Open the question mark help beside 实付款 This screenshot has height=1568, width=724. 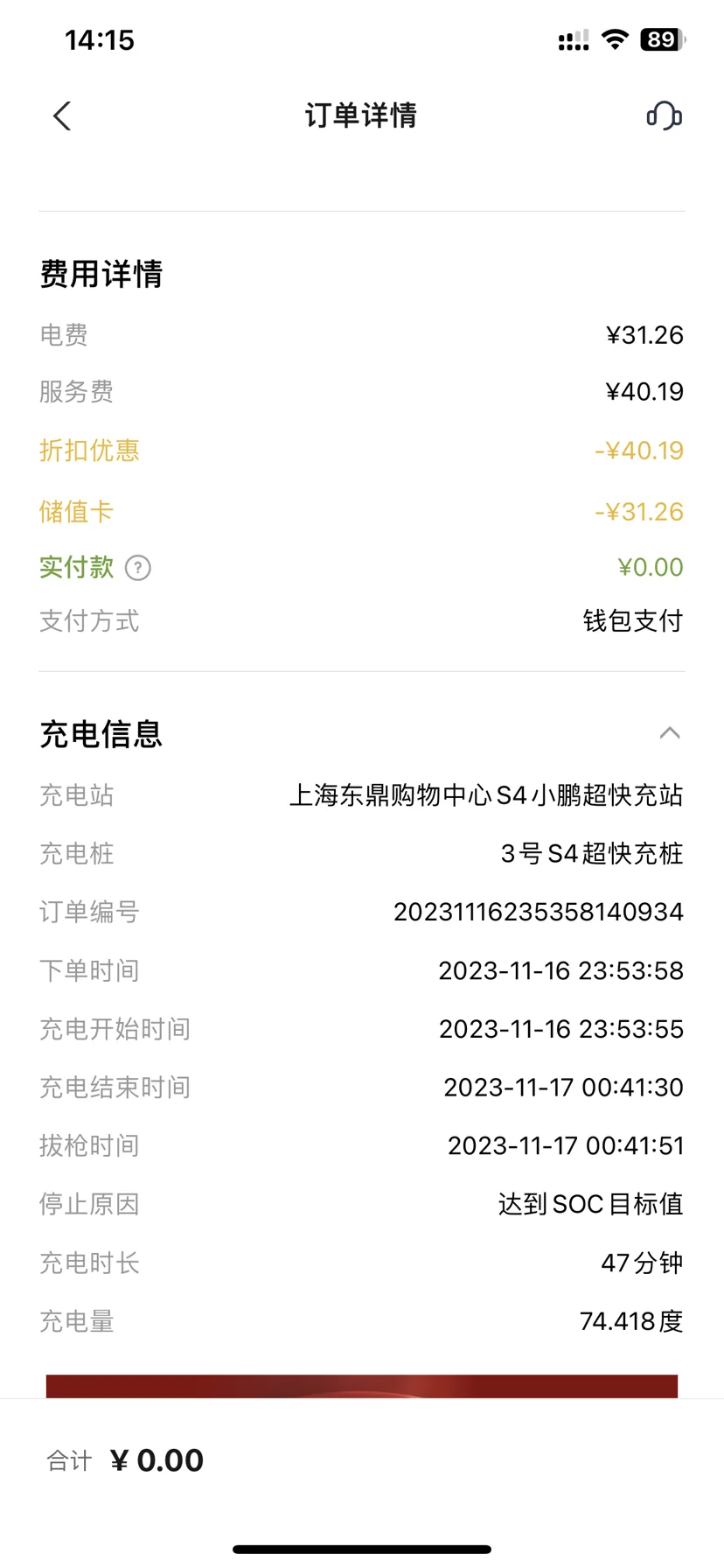pyautogui.click(x=138, y=568)
